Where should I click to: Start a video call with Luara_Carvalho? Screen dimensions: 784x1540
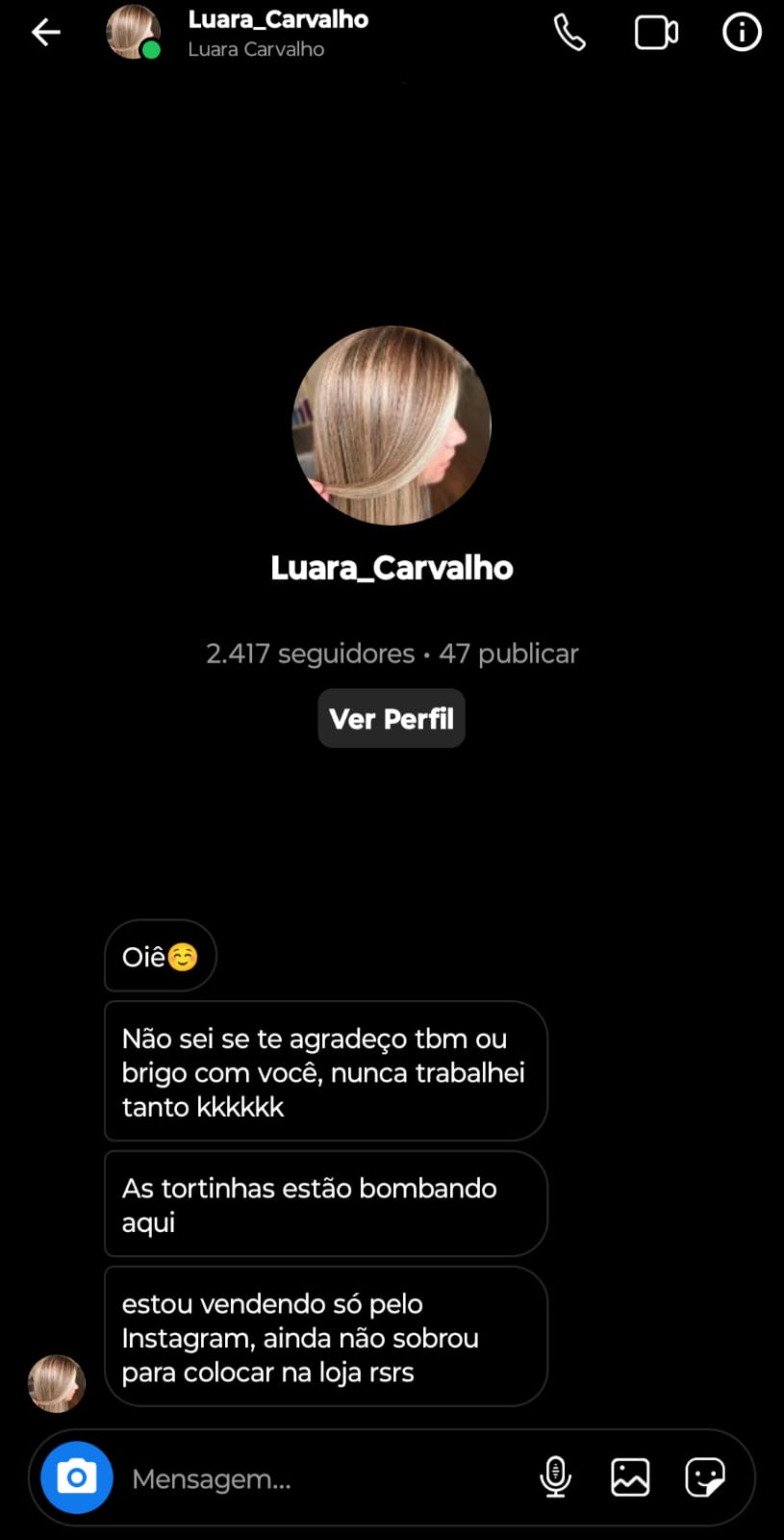[x=656, y=33]
